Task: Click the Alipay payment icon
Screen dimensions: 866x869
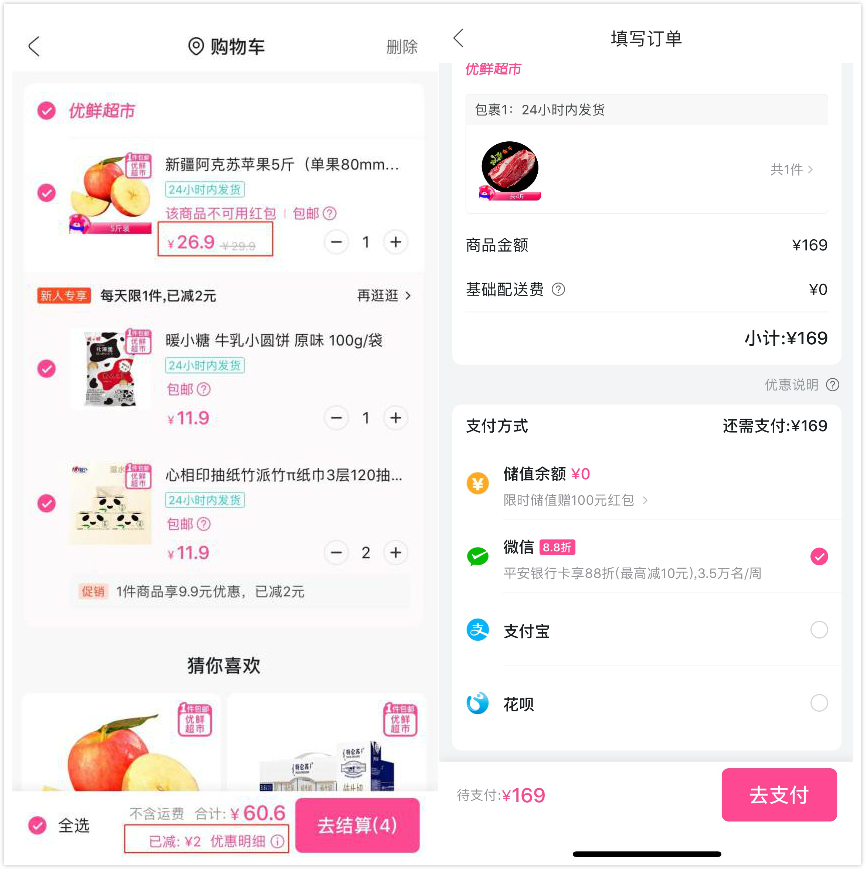Action: tap(479, 630)
